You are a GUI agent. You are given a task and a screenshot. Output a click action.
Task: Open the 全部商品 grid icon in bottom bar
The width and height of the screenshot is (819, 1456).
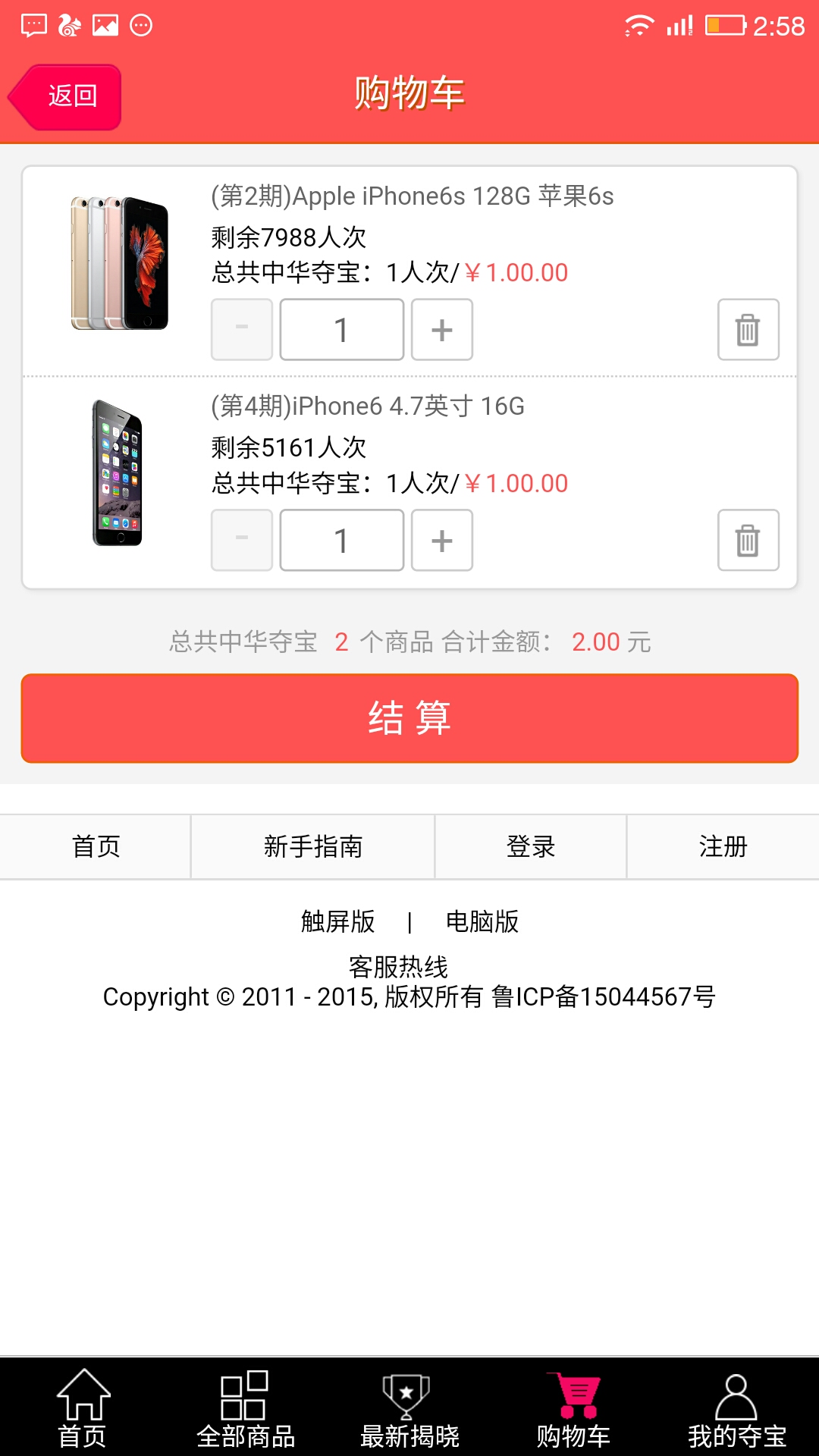click(x=244, y=1407)
